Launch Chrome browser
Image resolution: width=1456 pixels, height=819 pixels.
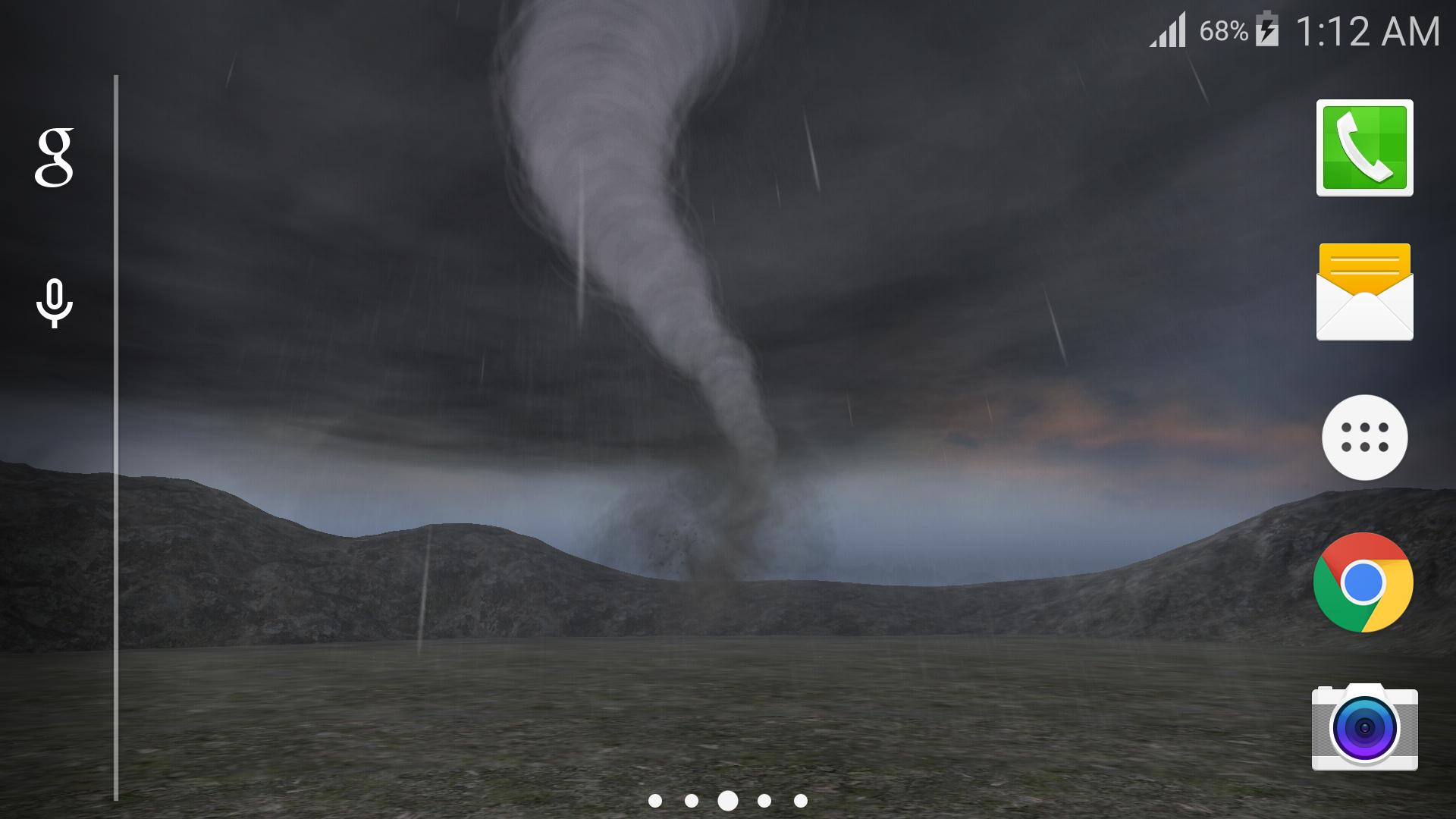click(1363, 582)
